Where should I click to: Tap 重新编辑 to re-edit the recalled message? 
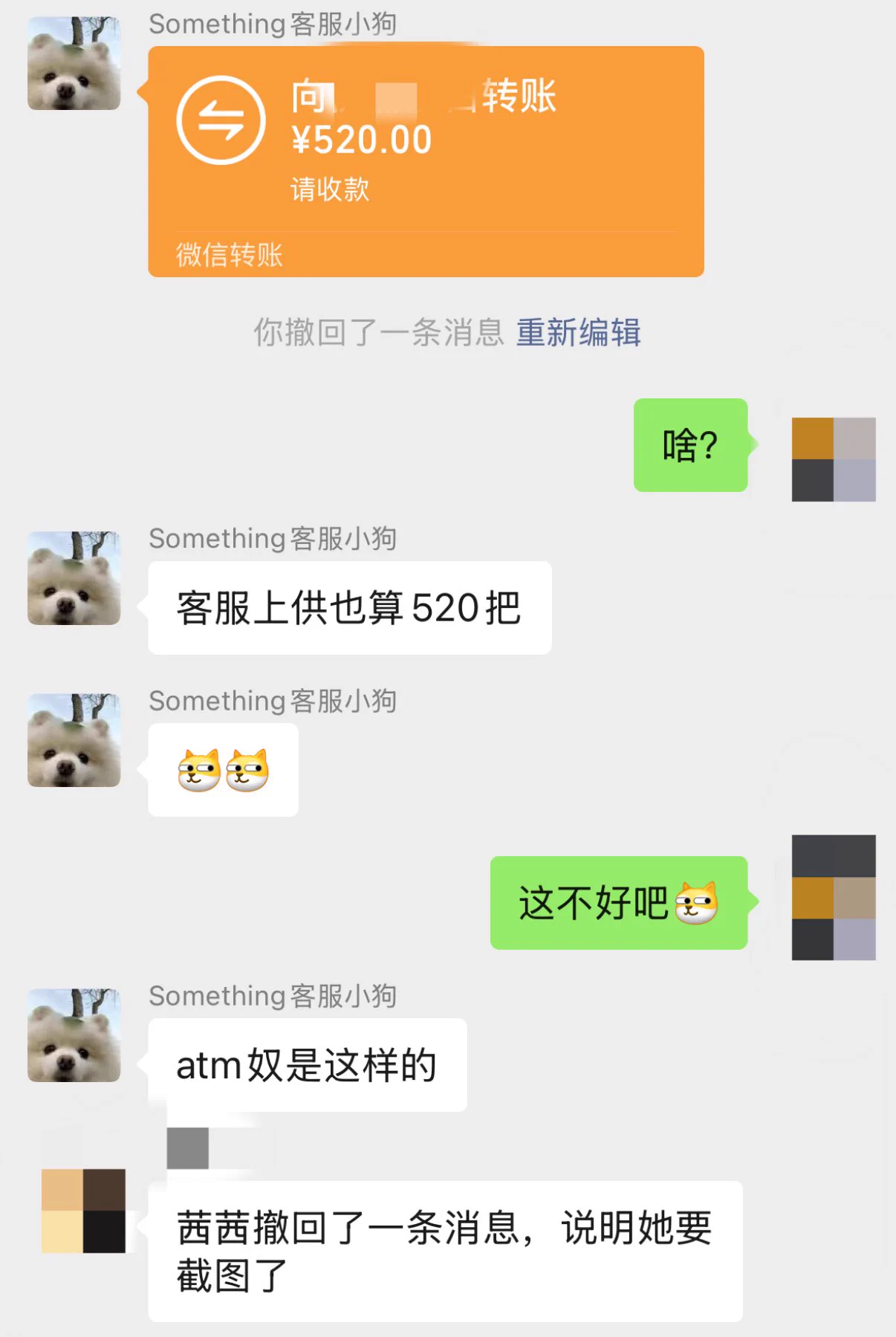click(578, 332)
